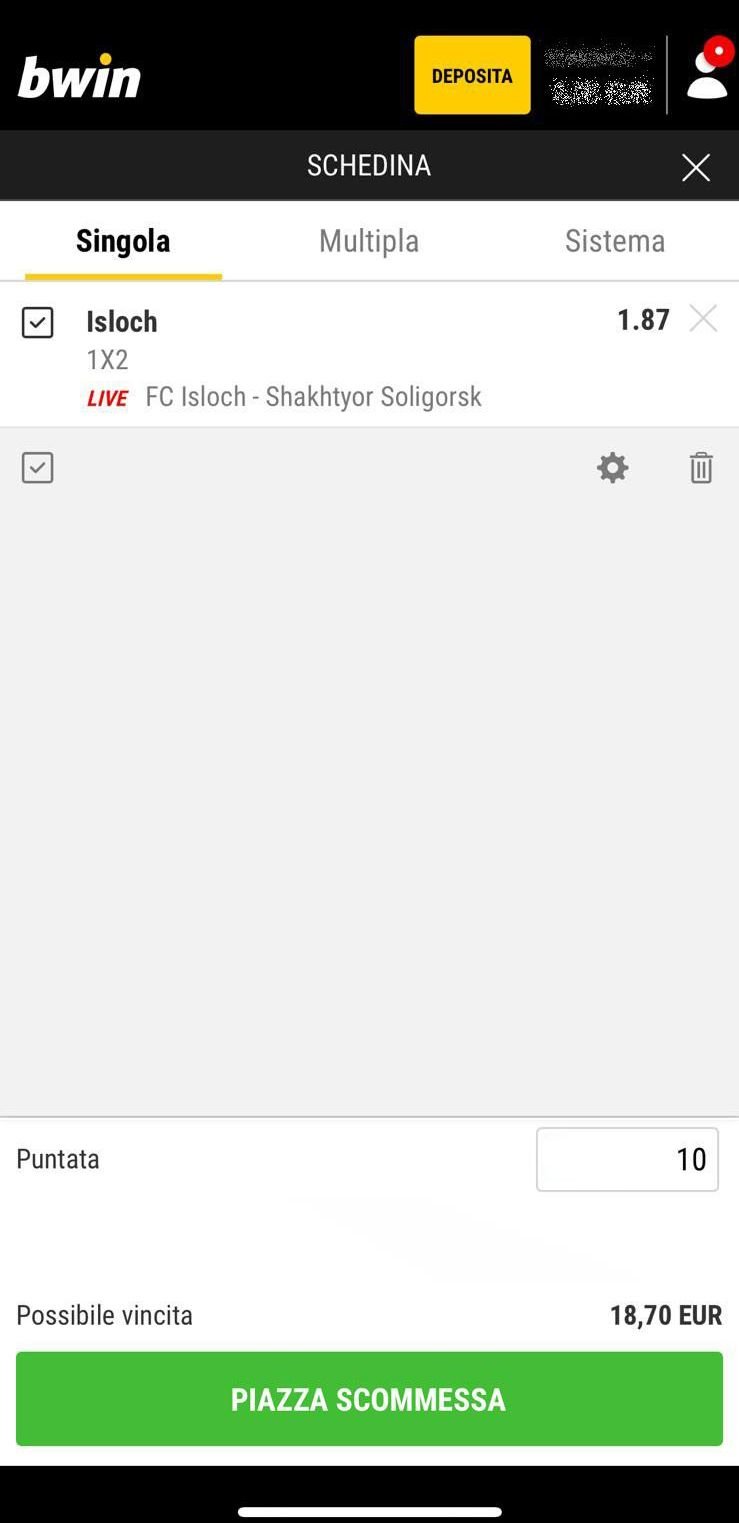Remove the Isloch selection from slip

(703, 319)
